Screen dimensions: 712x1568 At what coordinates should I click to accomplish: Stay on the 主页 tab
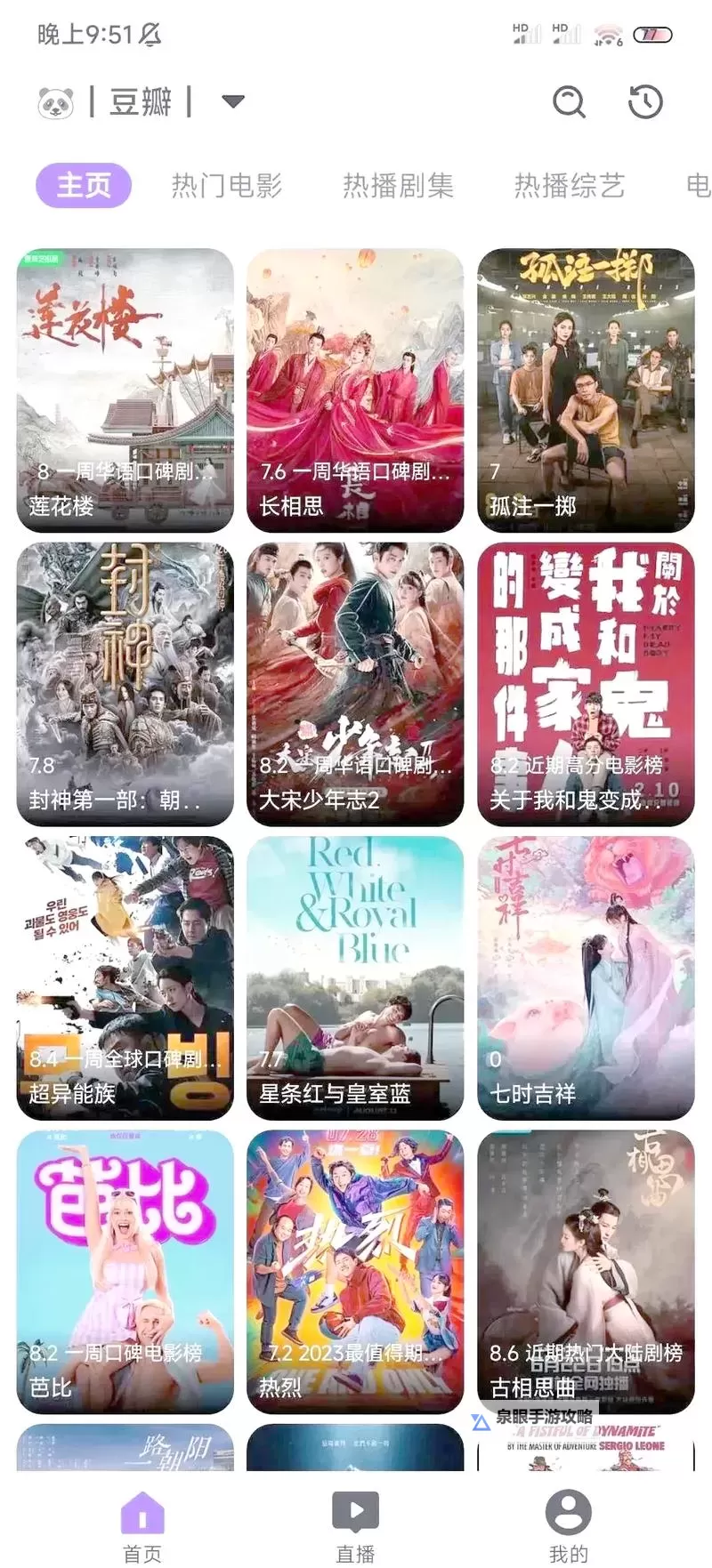click(x=83, y=185)
